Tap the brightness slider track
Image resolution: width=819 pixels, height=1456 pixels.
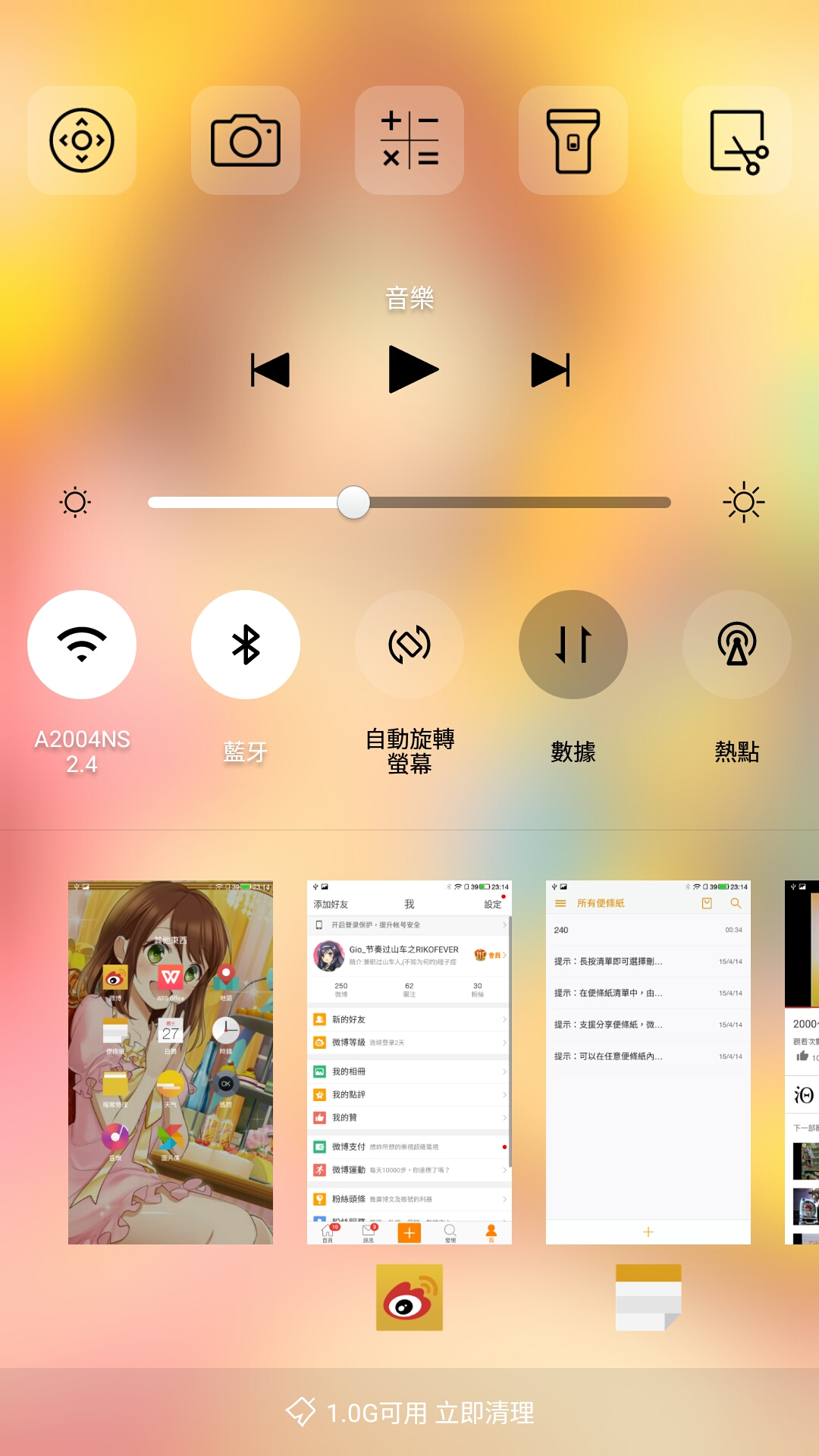(409, 502)
